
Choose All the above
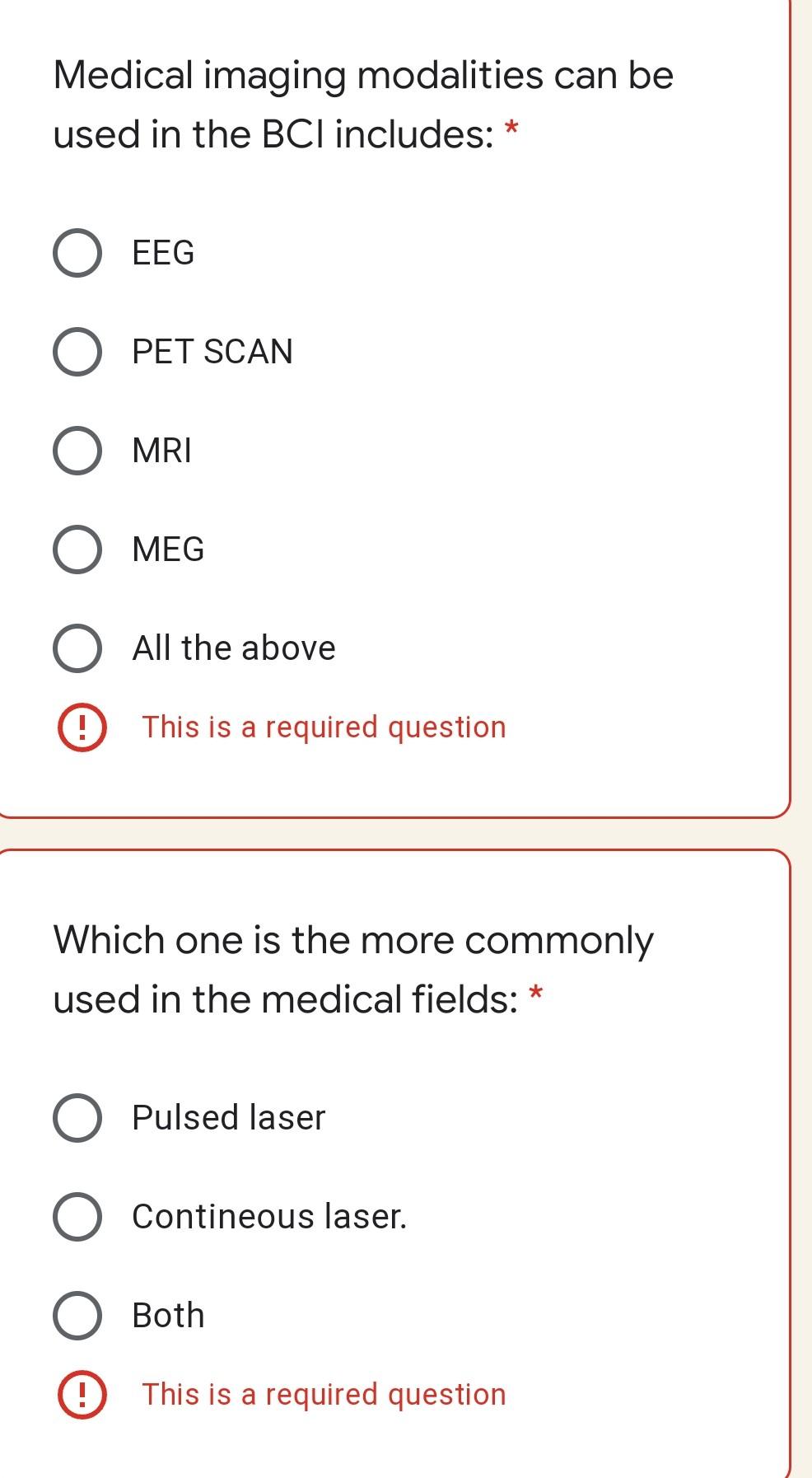(77, 648)
